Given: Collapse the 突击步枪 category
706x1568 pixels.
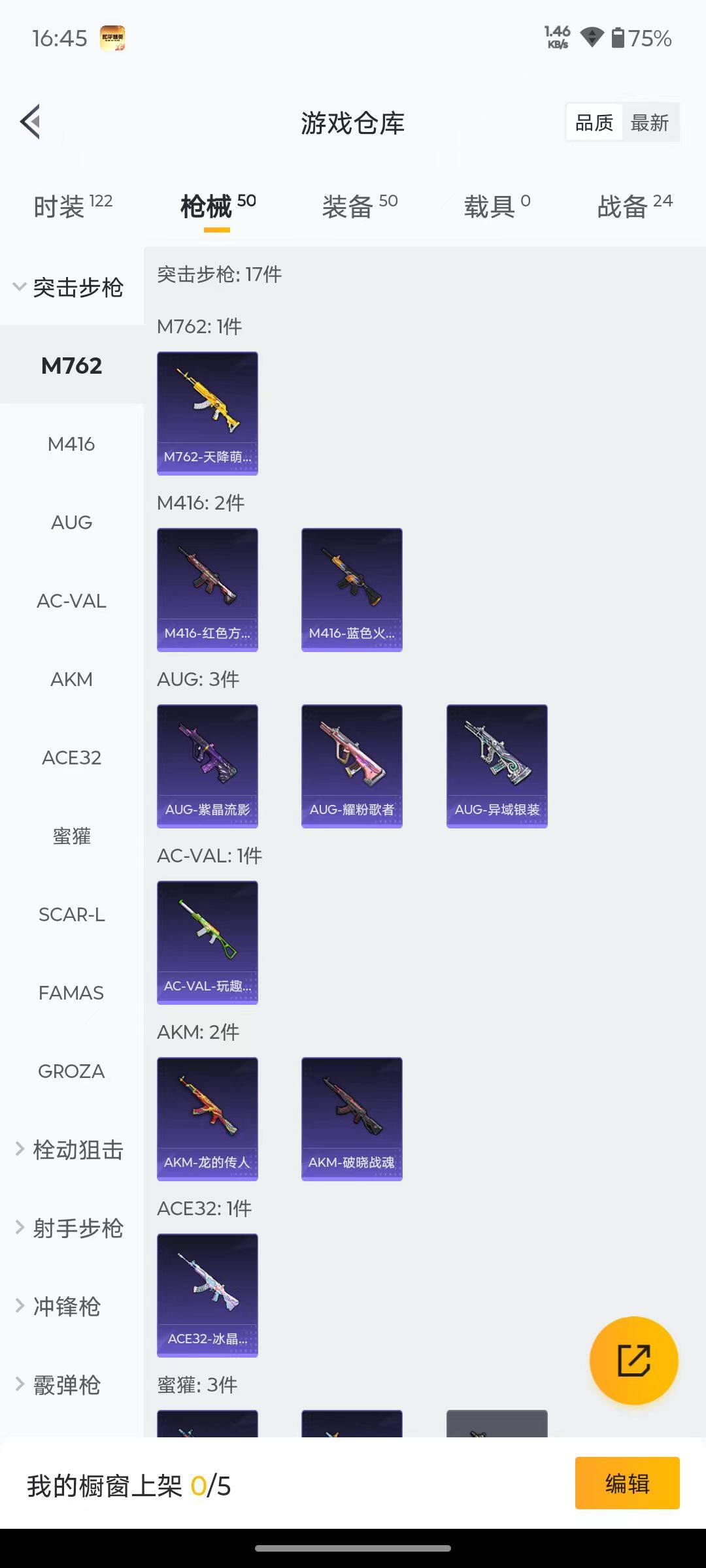Looking at the screenshot, I should coord(69,287).
